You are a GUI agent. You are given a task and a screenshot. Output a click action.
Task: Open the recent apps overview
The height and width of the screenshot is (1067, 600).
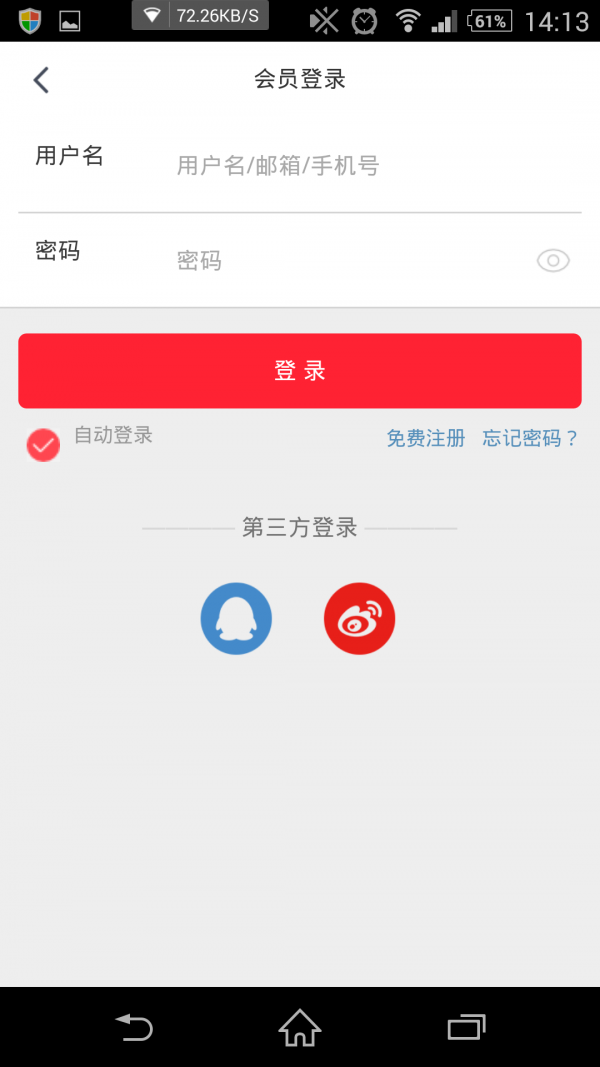[465, 1027]
